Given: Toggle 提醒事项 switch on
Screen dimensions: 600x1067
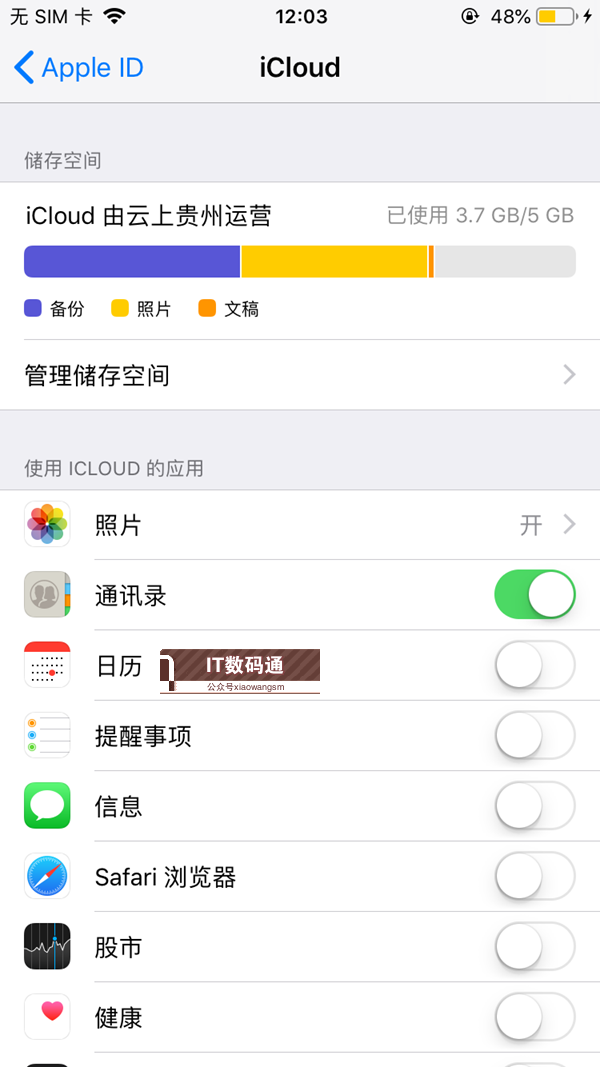Looking at the screenshot, I should click(x=535, y=736).
